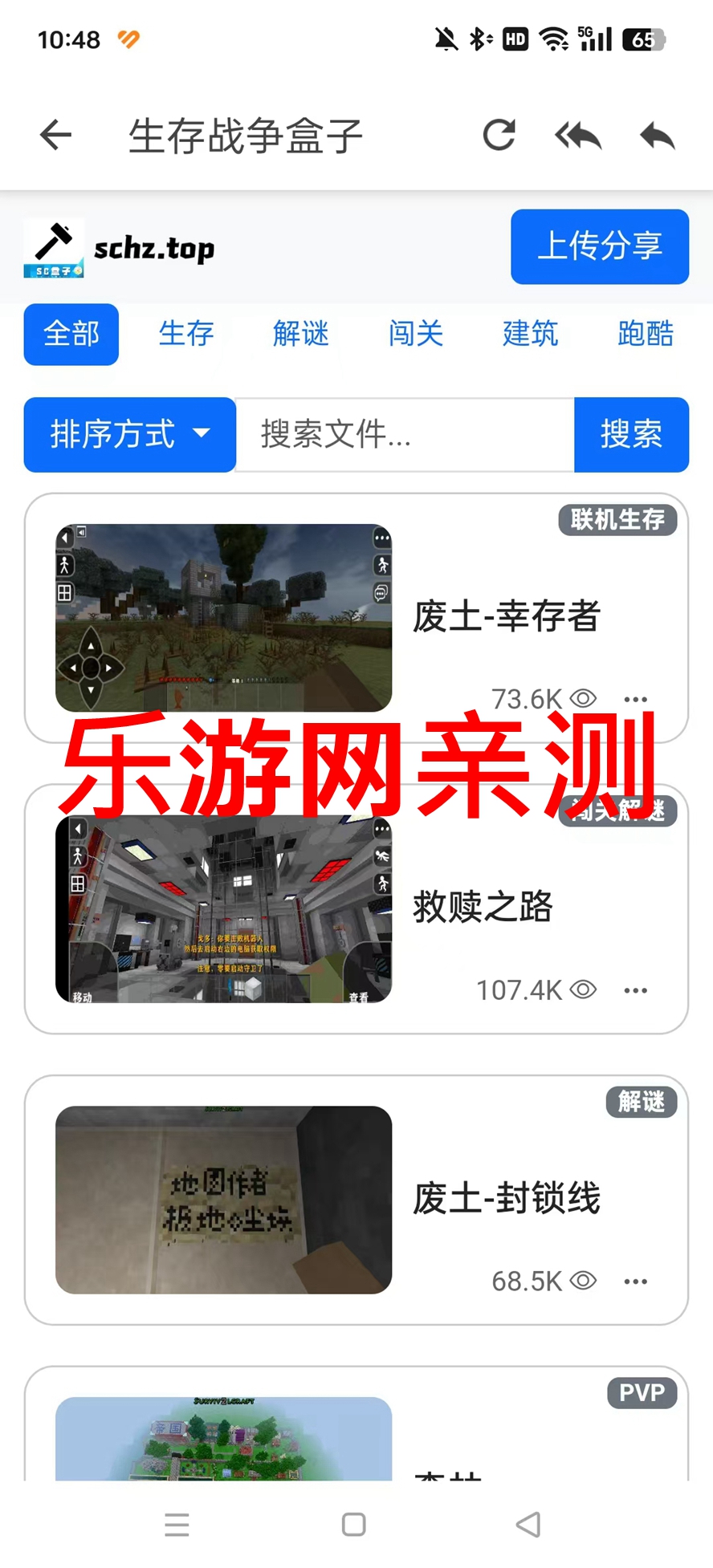
Task: Focus the 搜索文件 search field
Action: [405, 434]
